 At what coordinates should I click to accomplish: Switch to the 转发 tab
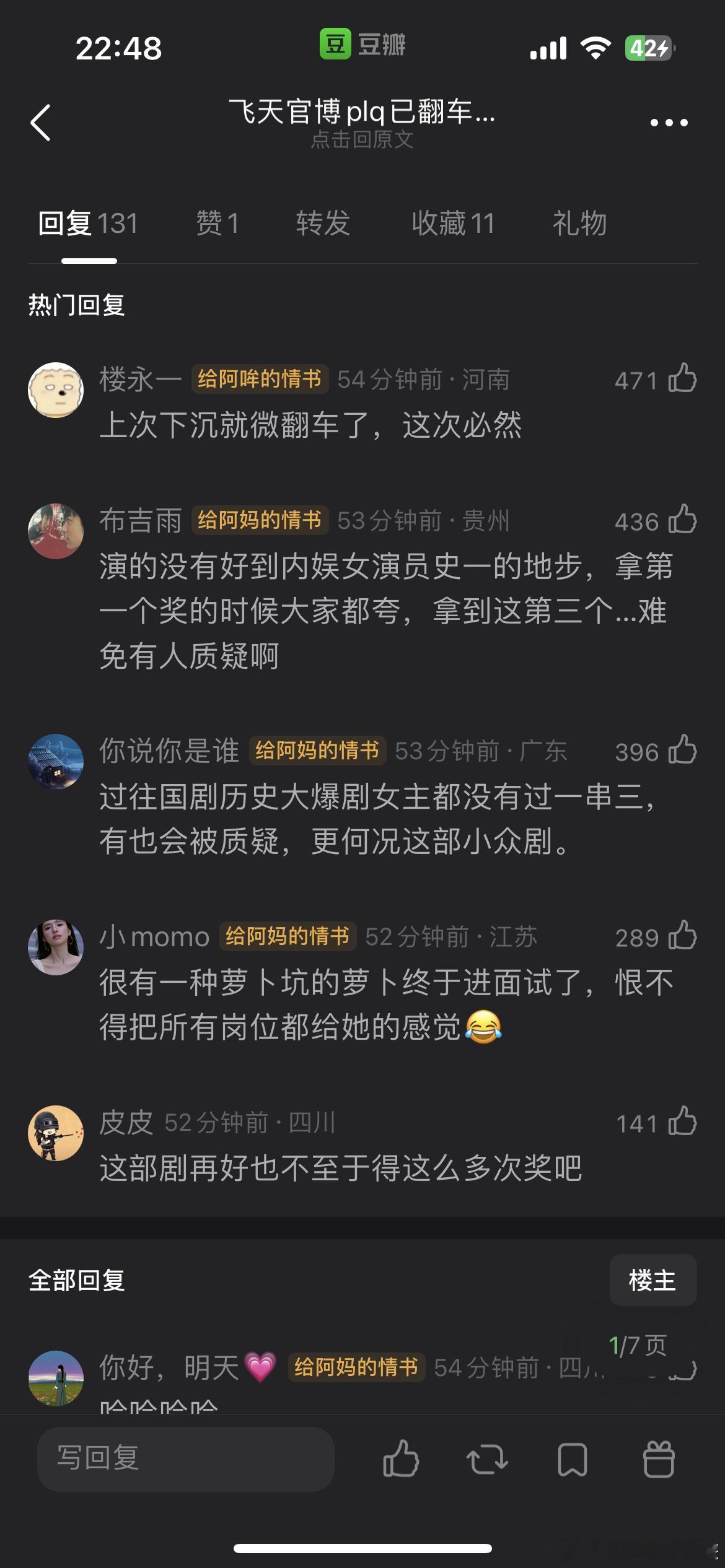323,224
